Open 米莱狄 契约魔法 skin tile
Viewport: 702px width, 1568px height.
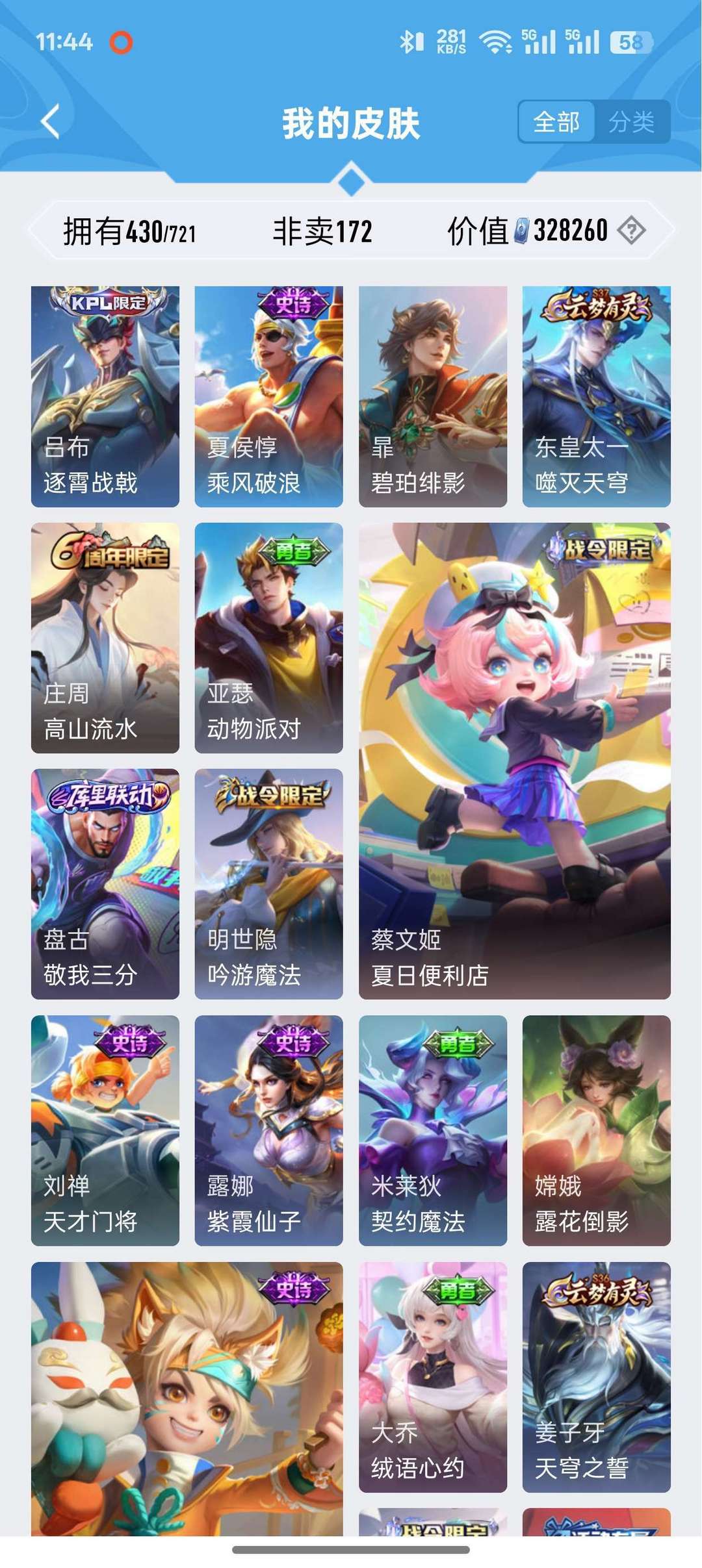pos(432,1130)
